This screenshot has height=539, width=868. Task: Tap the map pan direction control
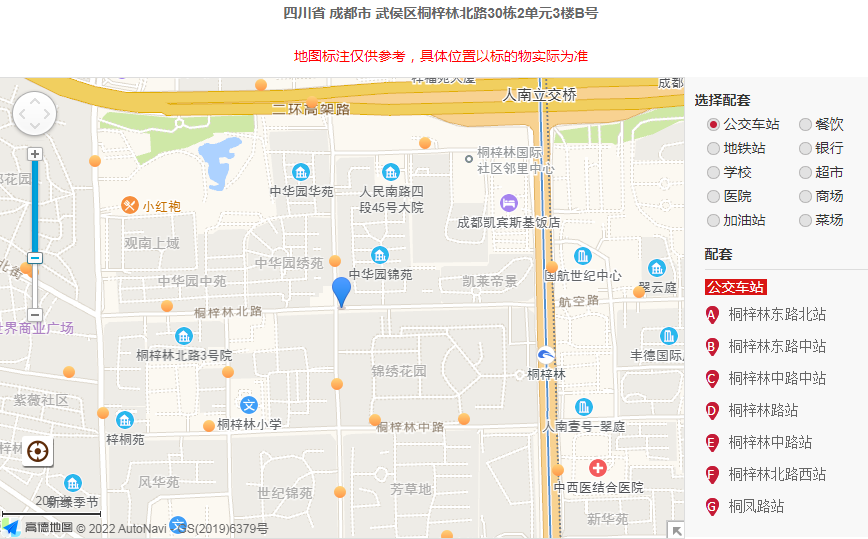tap(35, 113)
